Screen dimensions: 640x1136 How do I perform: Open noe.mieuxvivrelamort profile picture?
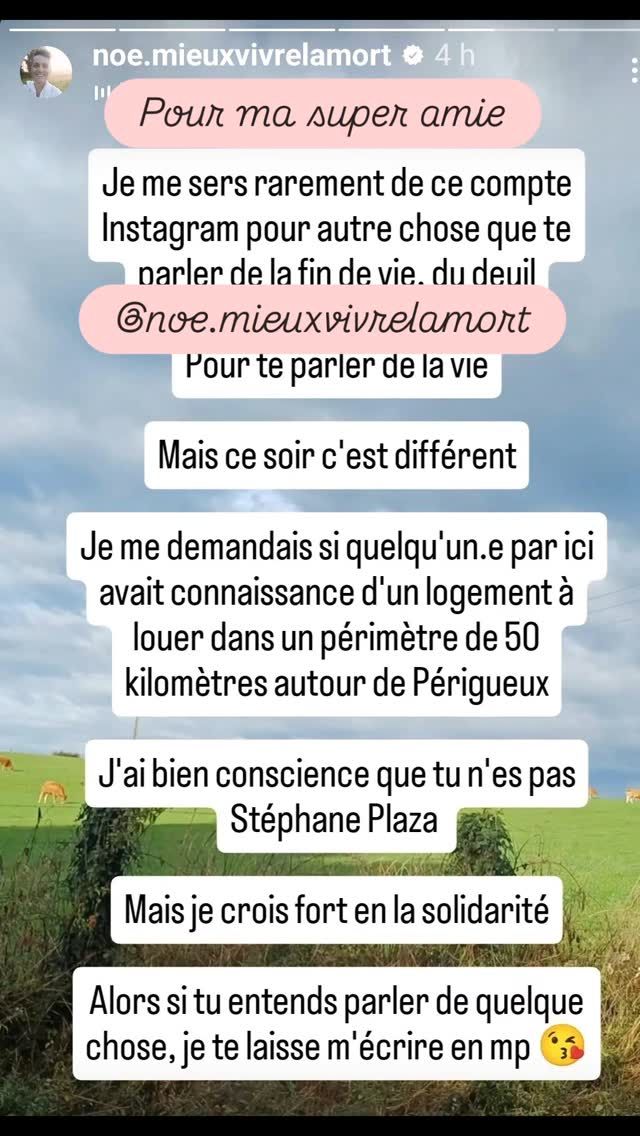(46, 71)
